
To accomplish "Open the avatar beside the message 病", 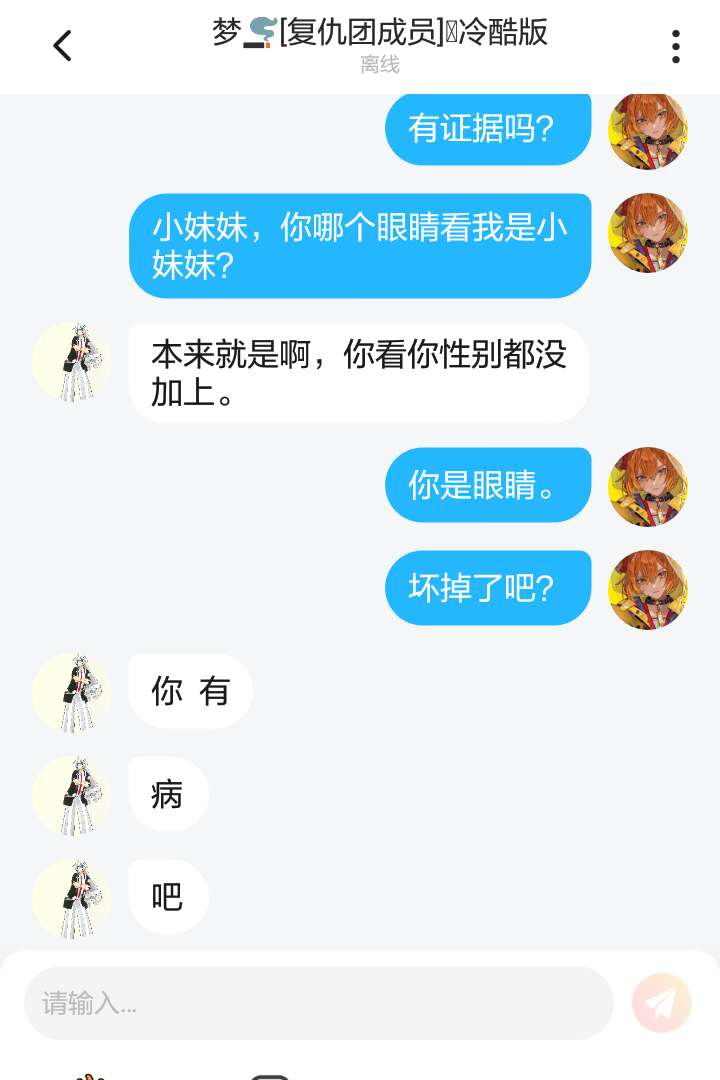I will click(x=72, y=795).
